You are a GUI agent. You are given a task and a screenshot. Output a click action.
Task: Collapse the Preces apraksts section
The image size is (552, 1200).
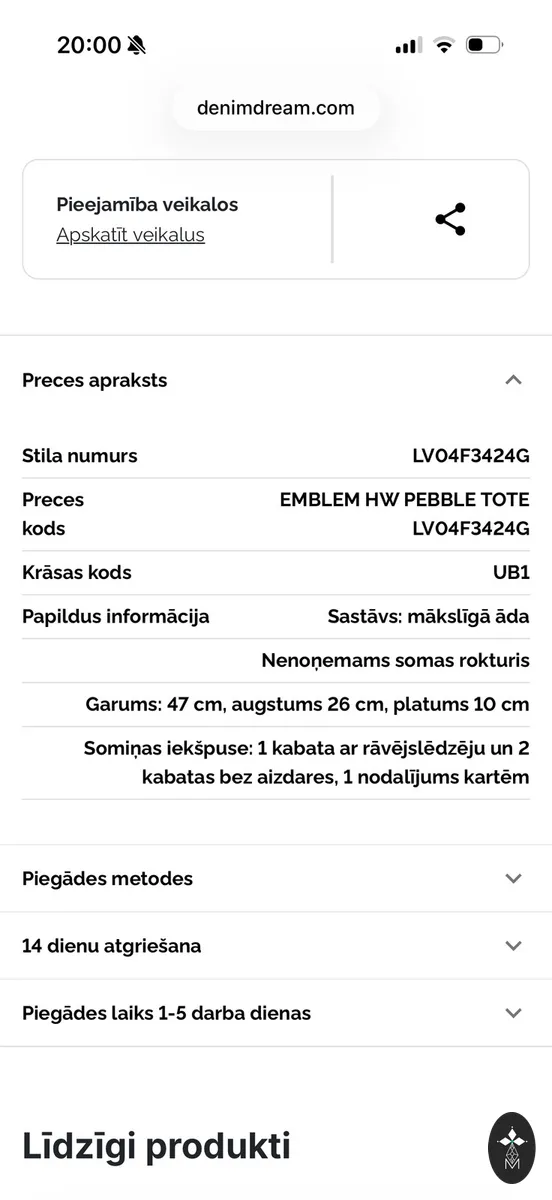(x=276, y=380)
